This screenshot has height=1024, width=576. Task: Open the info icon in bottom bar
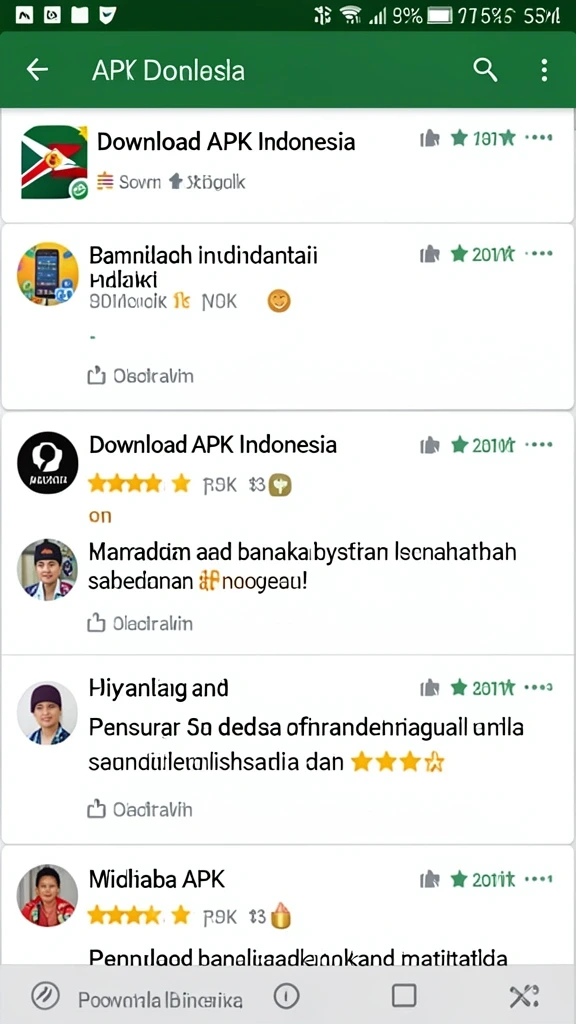coord(286,997)
